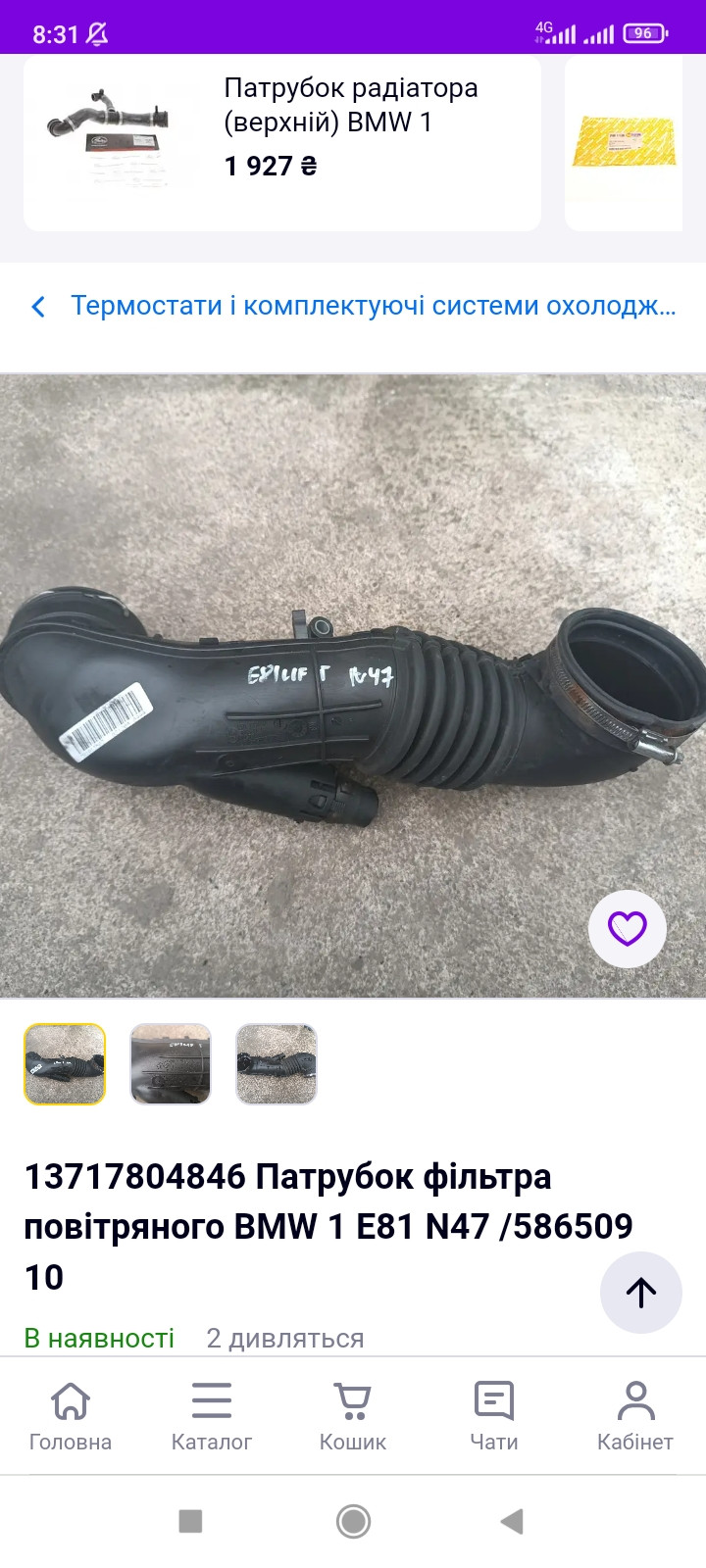Select the second photo thumbnail
Screen dimensions: 706x1568
171,1064
